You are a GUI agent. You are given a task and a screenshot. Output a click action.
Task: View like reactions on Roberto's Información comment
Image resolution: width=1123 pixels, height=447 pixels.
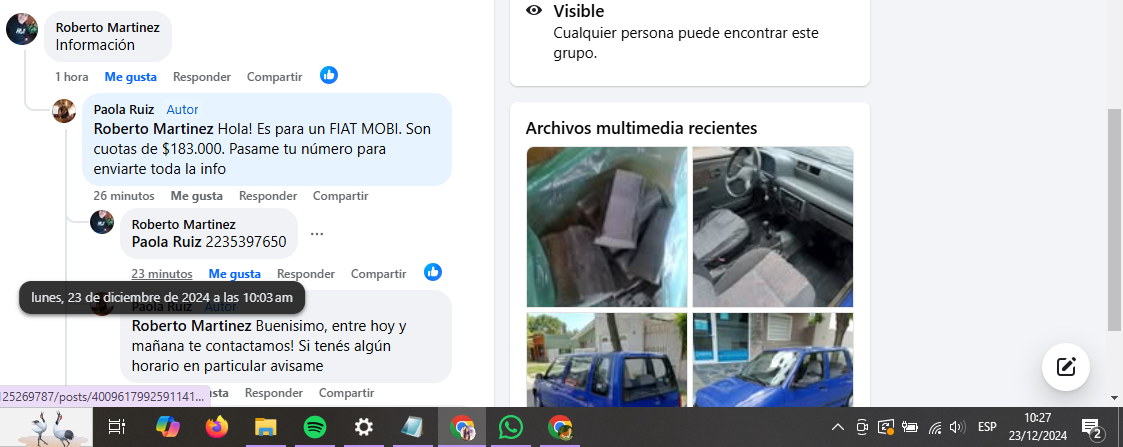[329, 75]
